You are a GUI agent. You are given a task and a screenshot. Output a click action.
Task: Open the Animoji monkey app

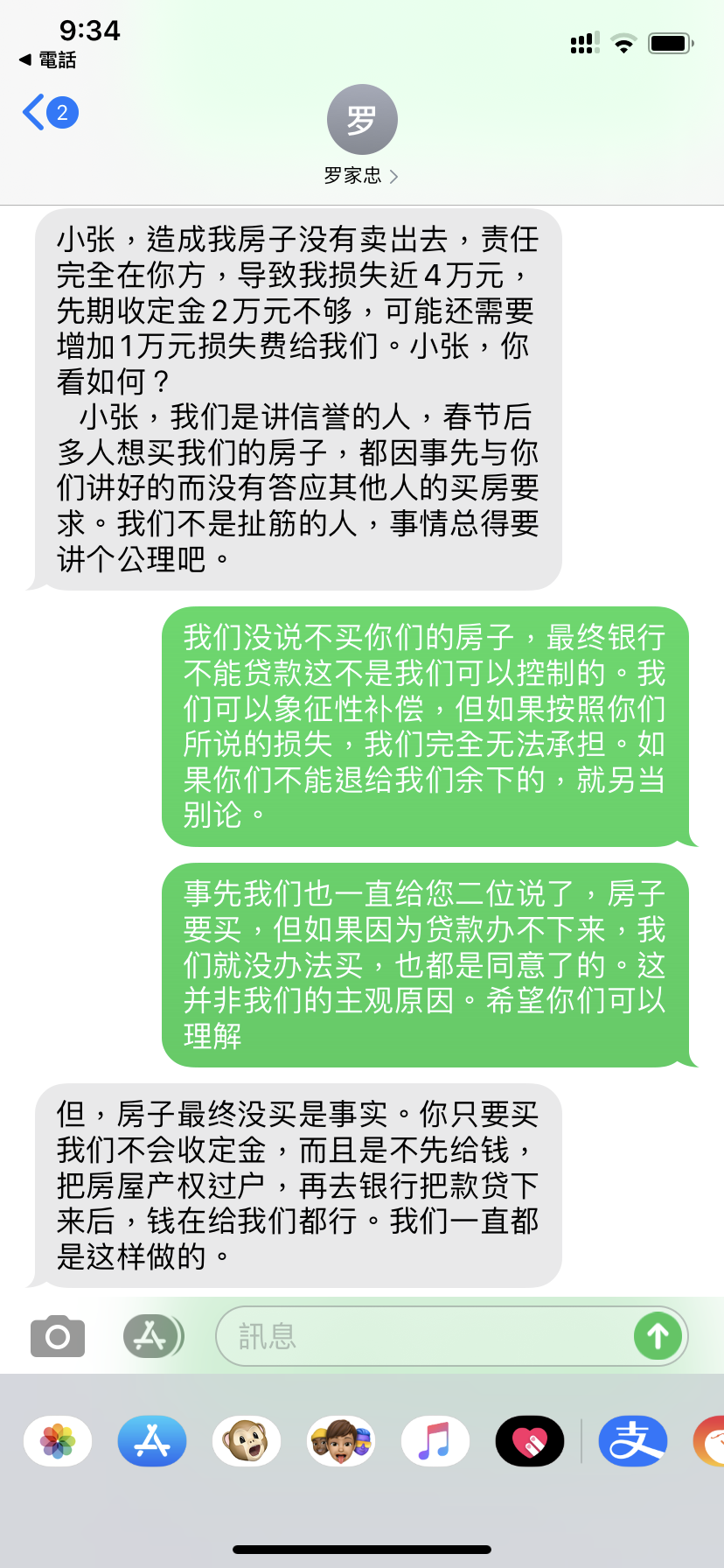click(x=247, y=1440)
